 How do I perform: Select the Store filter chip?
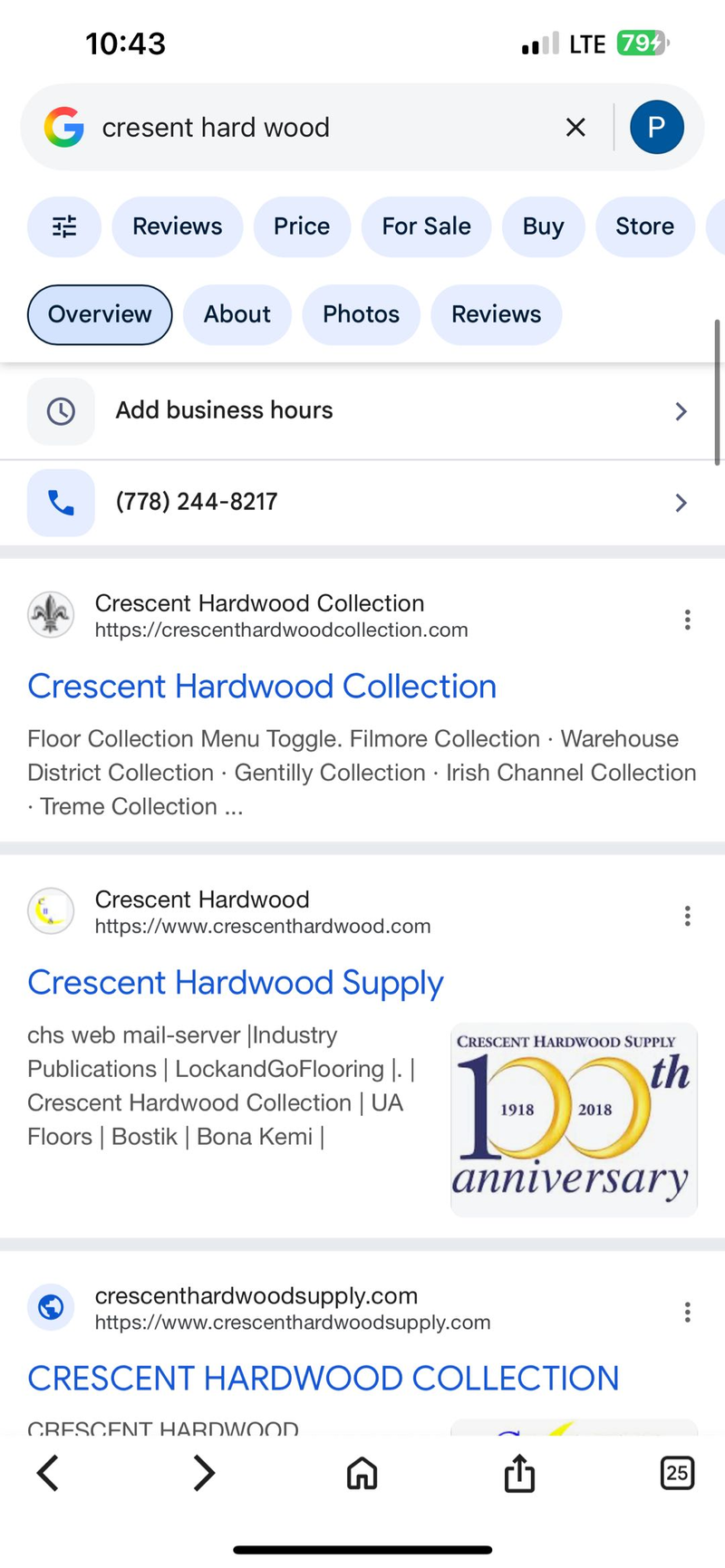(644, 226)
